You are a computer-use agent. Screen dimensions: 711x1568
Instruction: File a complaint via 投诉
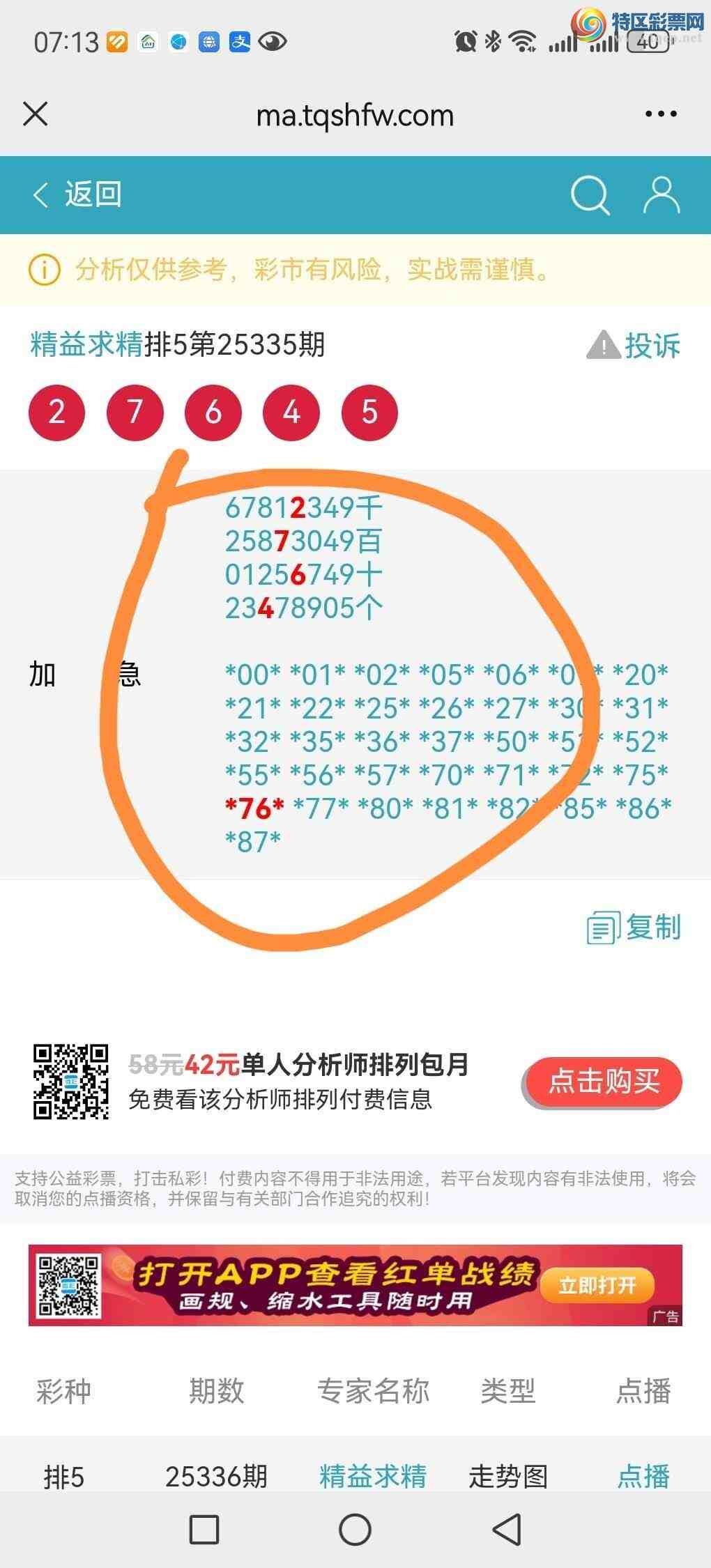point(634,345)
